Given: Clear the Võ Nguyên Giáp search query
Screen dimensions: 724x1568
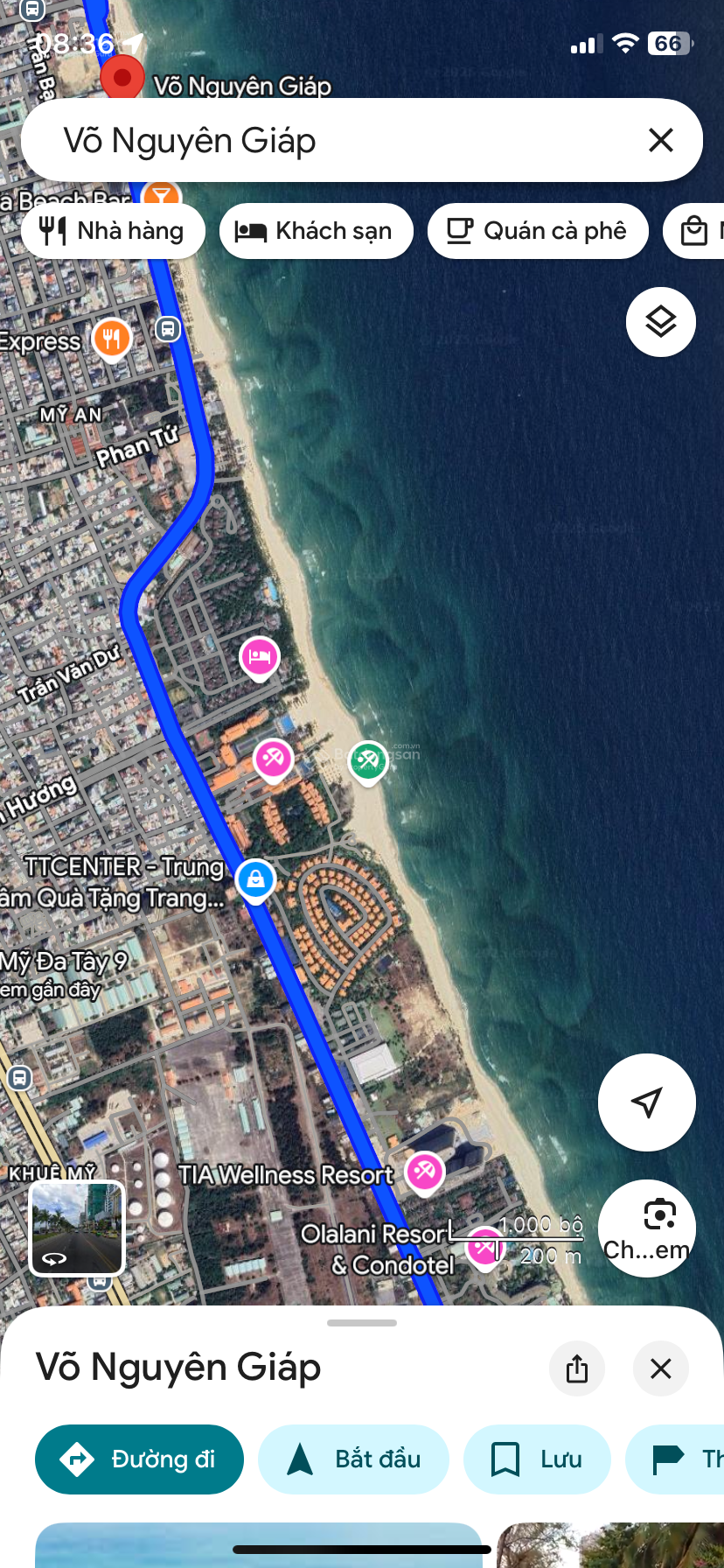Looking at the screenshot, I should [x=661, y=140].
